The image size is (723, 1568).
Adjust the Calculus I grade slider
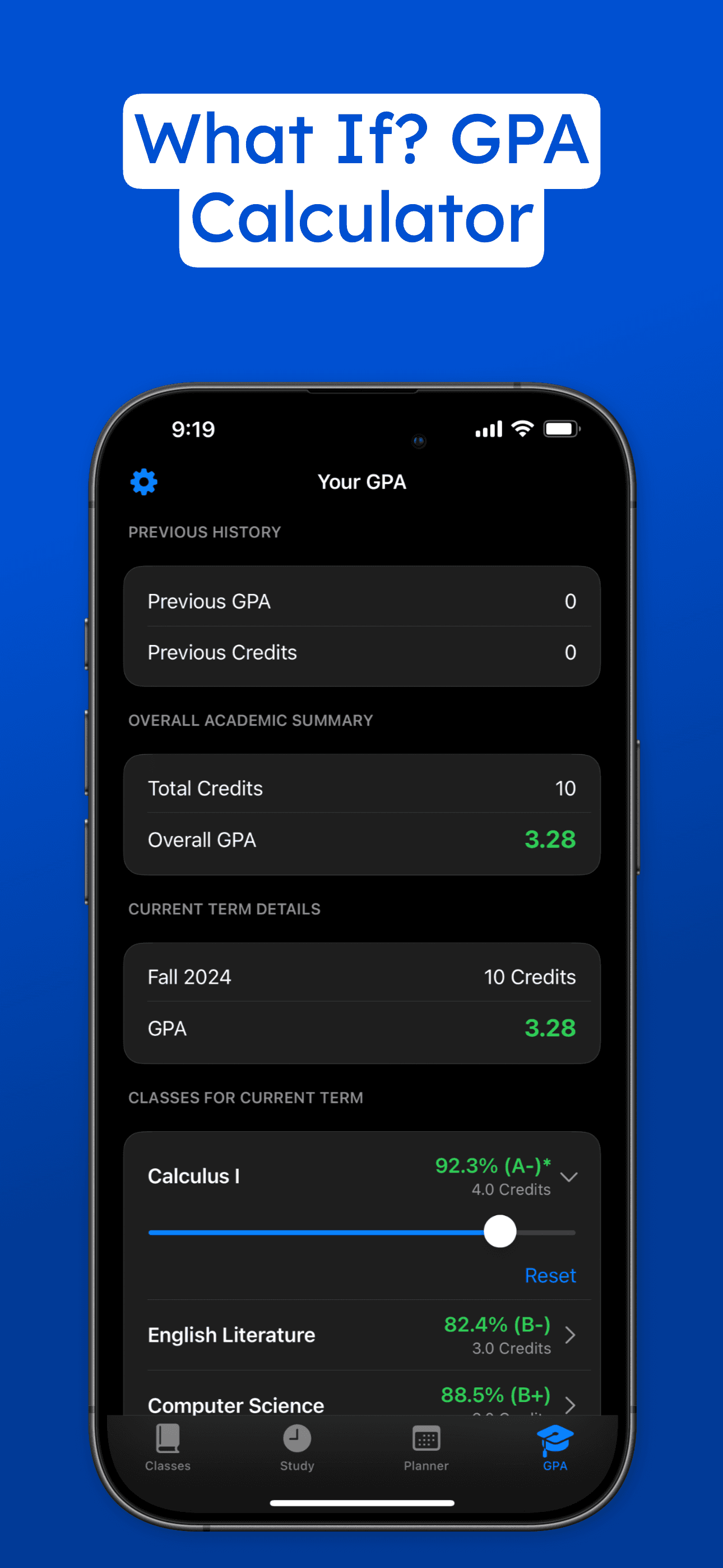click(500, 1231)
